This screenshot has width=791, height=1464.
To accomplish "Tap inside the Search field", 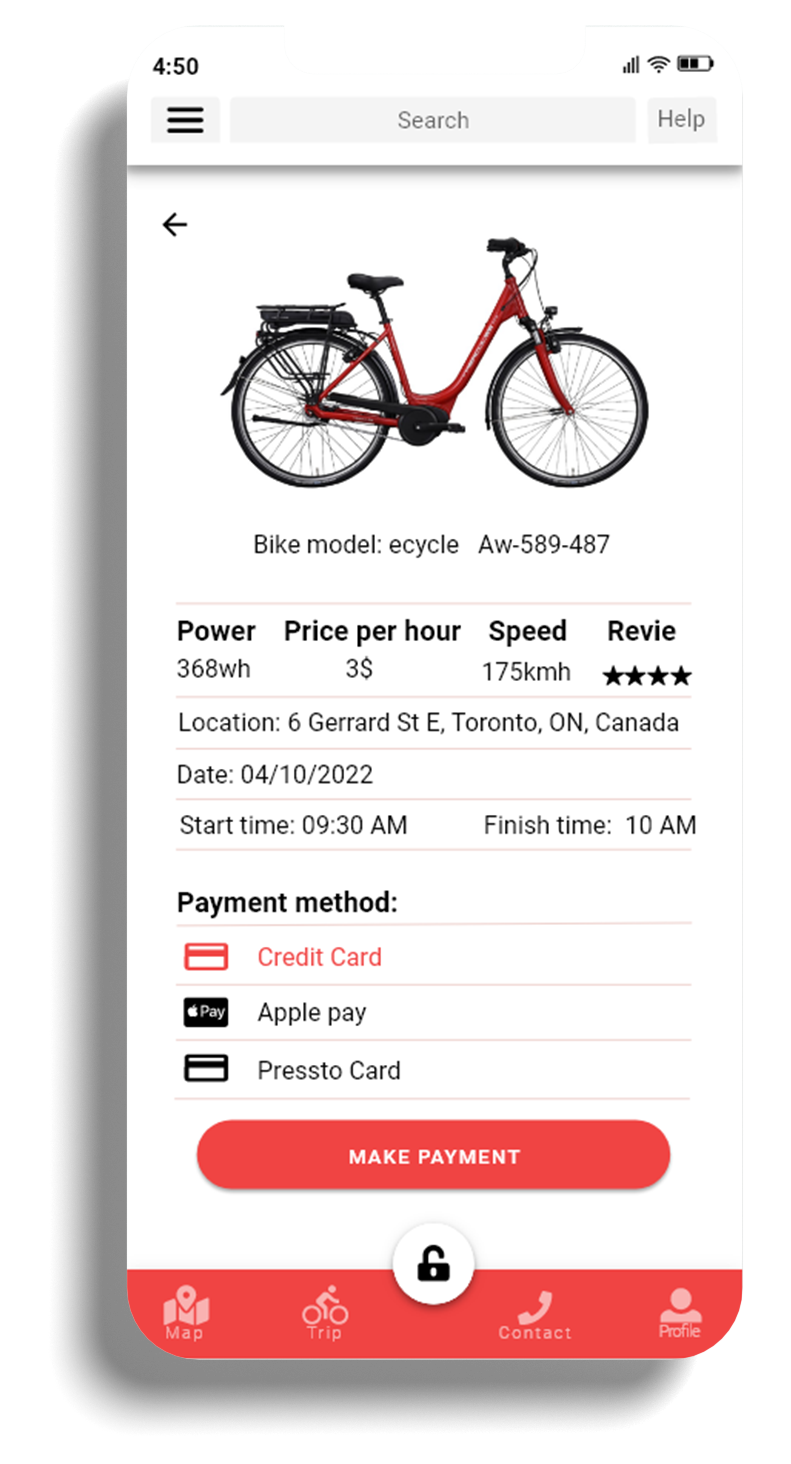I will (433, 120).
